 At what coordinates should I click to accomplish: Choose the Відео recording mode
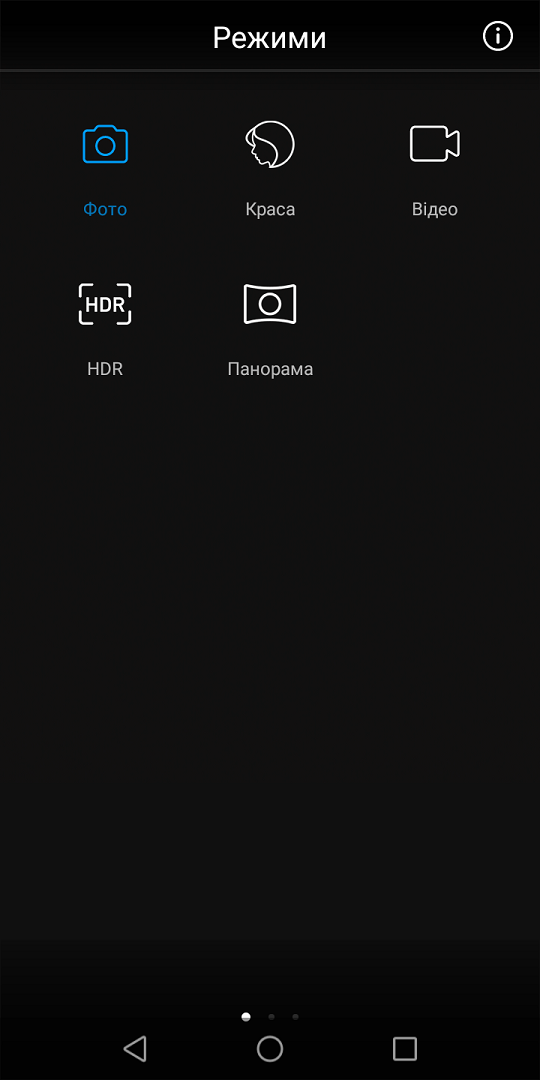[x=435, y=169]
